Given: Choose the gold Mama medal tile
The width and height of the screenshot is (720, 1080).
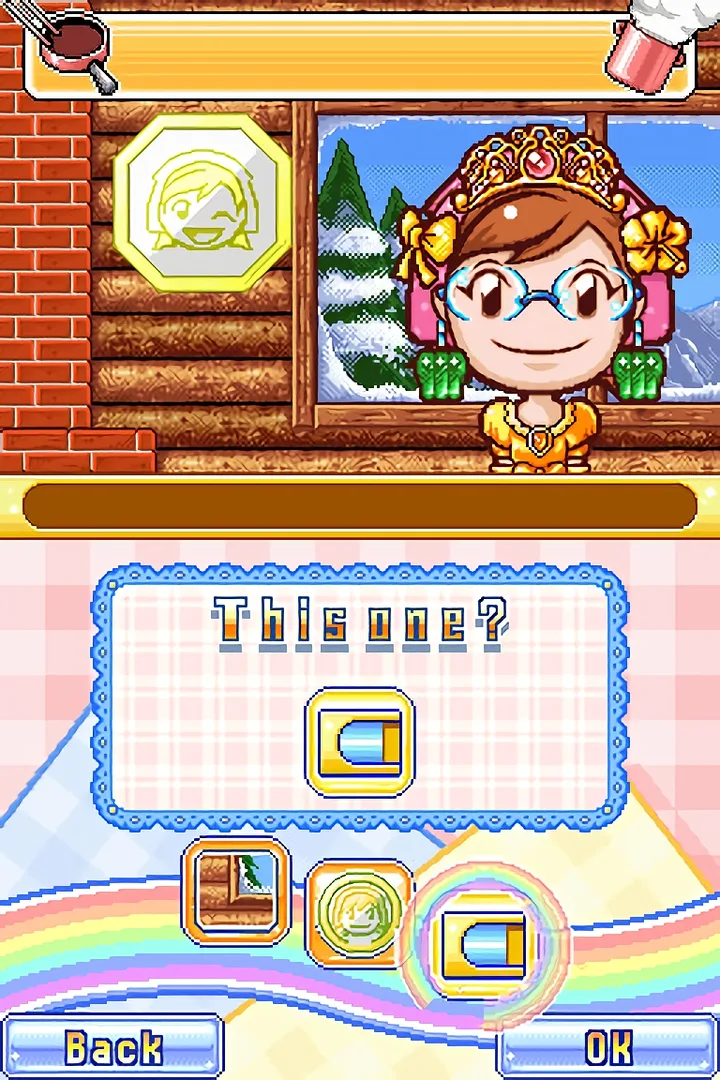Looking at the screenshot, I should 358,913.
